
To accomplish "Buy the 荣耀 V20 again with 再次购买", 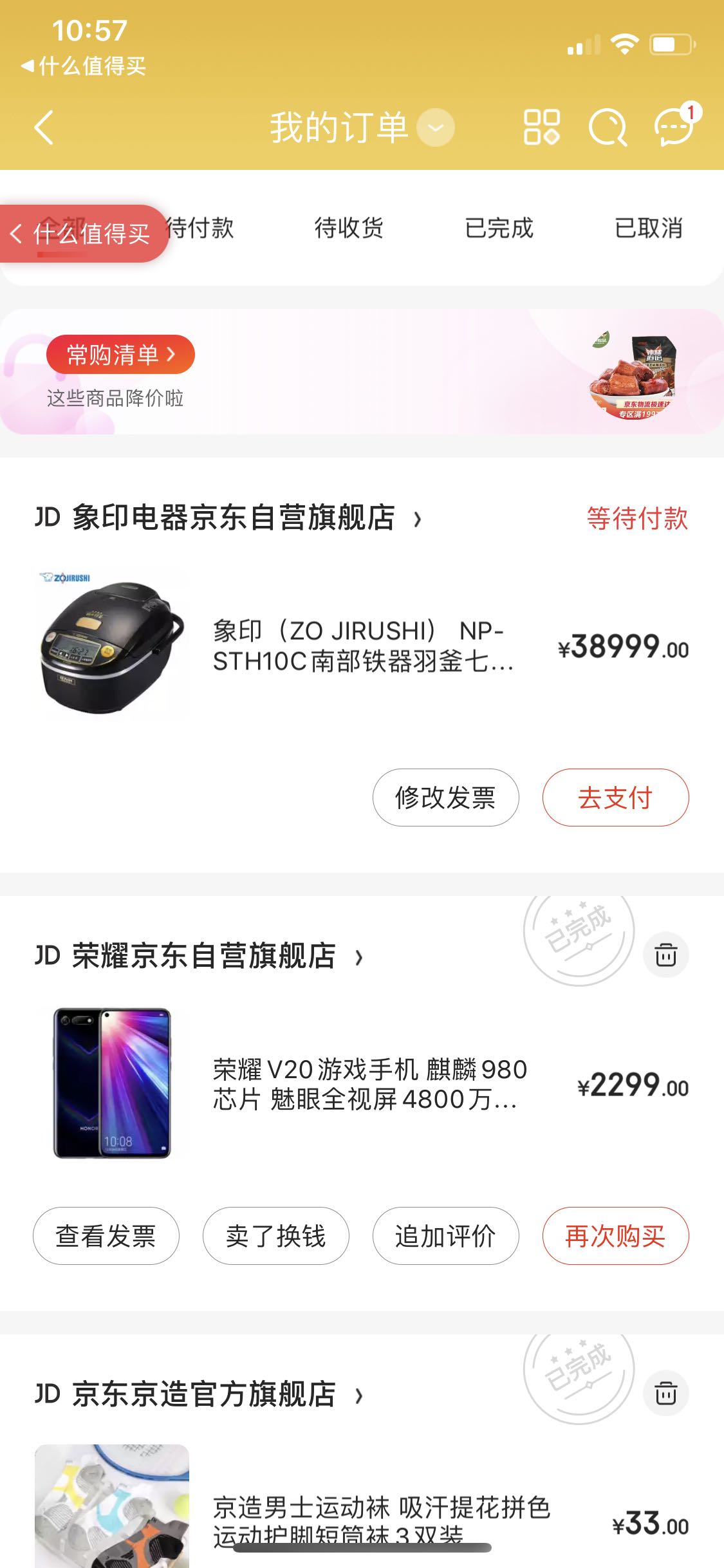I will click(615, 1236).
